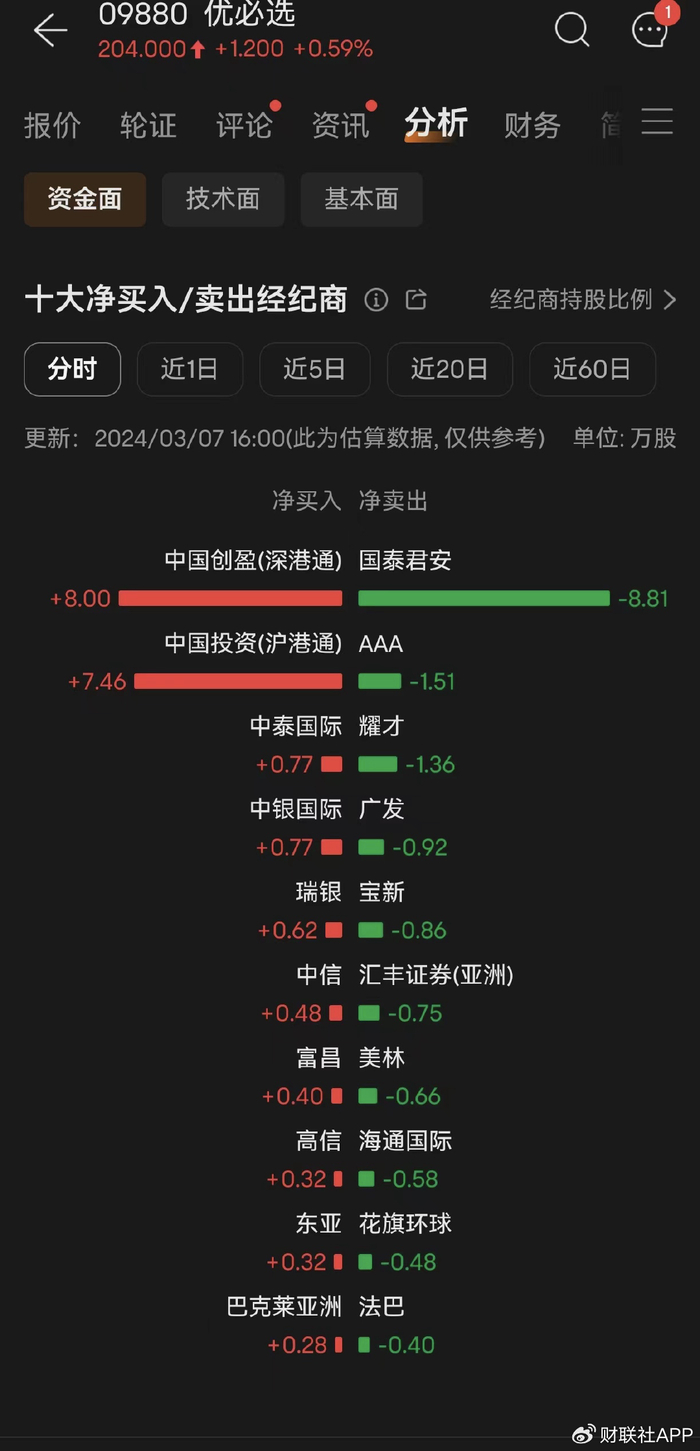700x1451 pixels.
Task: Select the 分时 period chip
Action: [72, 369]
